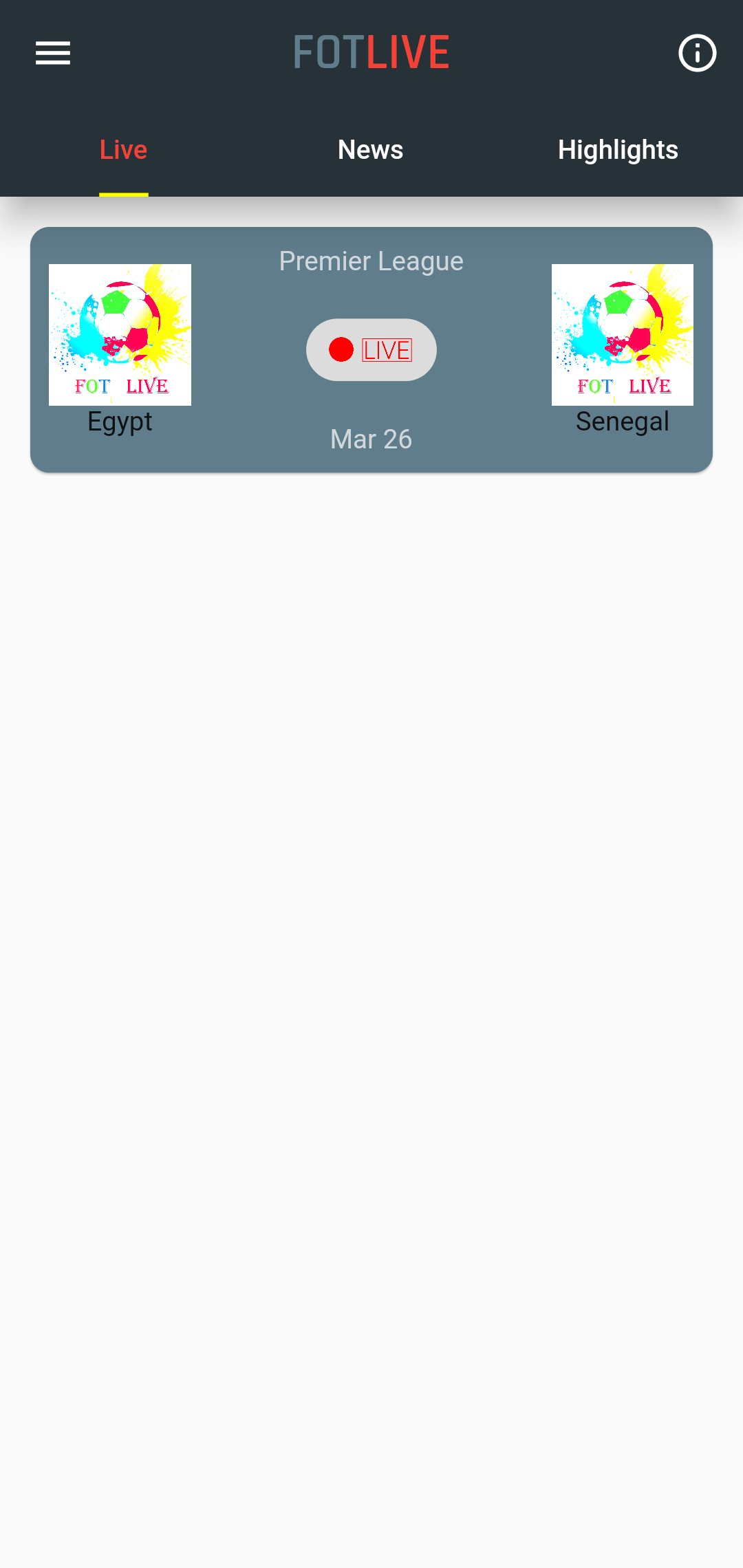The image size is (743, 1568).
Task: Open the hamburger navigation menu
Action: pyautogui.click(x=53, y=53)
